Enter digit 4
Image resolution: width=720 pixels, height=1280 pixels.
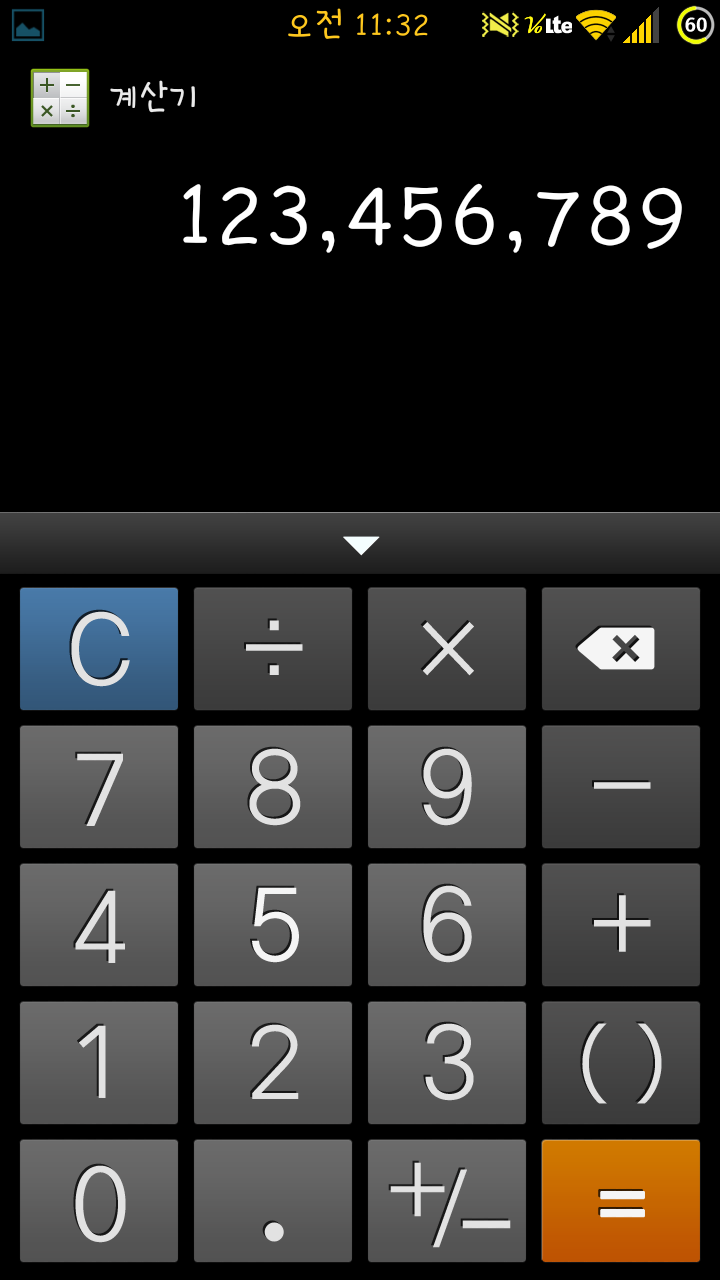click(99, 925)
